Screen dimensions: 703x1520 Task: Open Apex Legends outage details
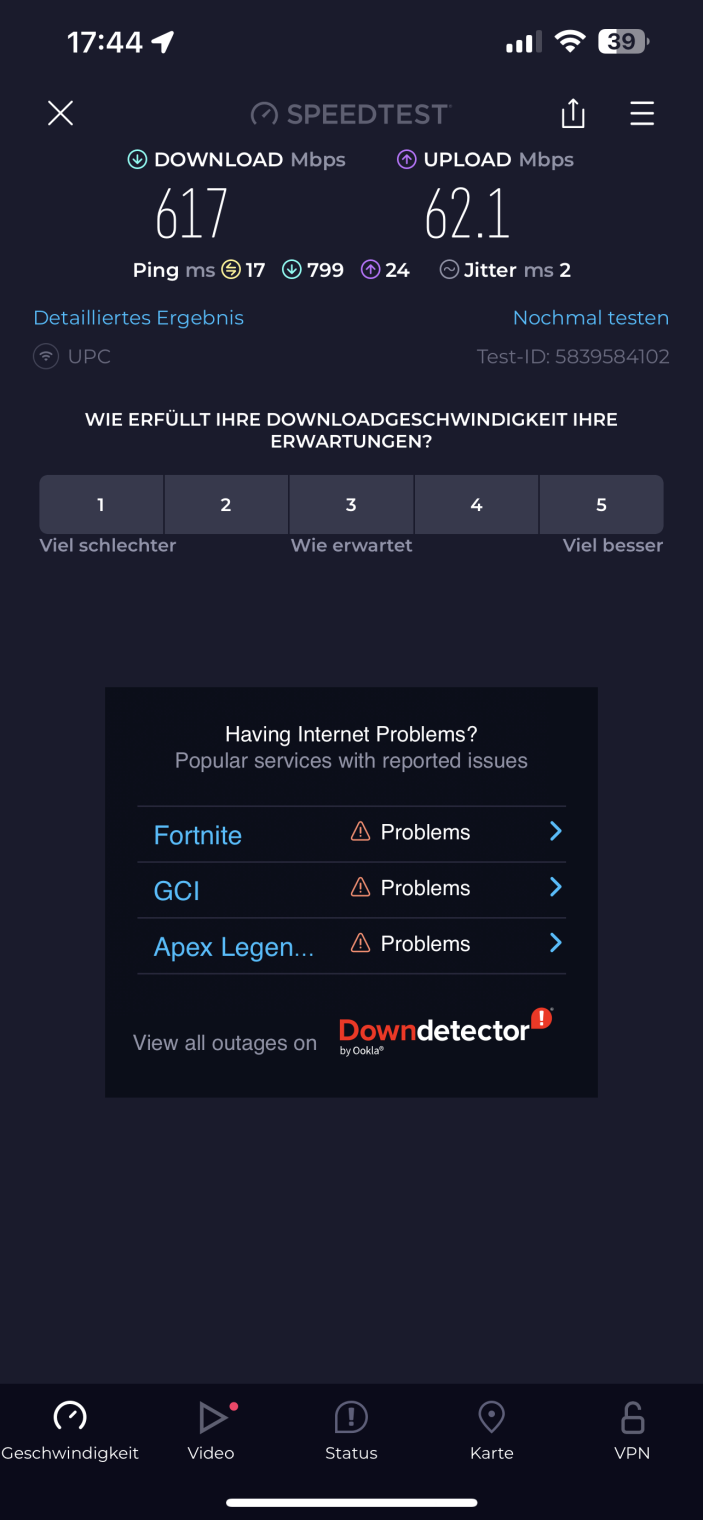[351, 945]
